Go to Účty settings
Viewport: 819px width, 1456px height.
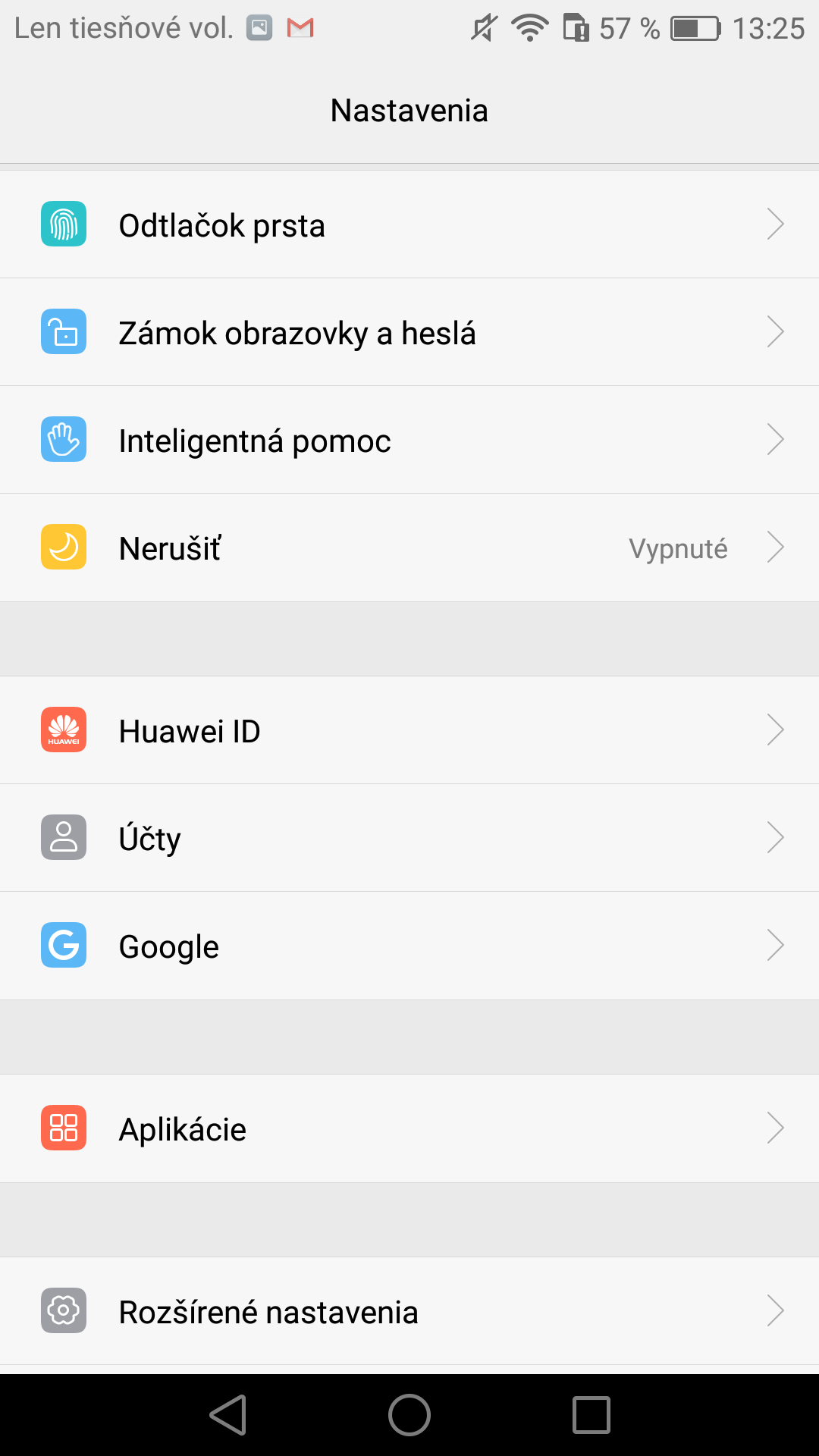pos(409,838)
